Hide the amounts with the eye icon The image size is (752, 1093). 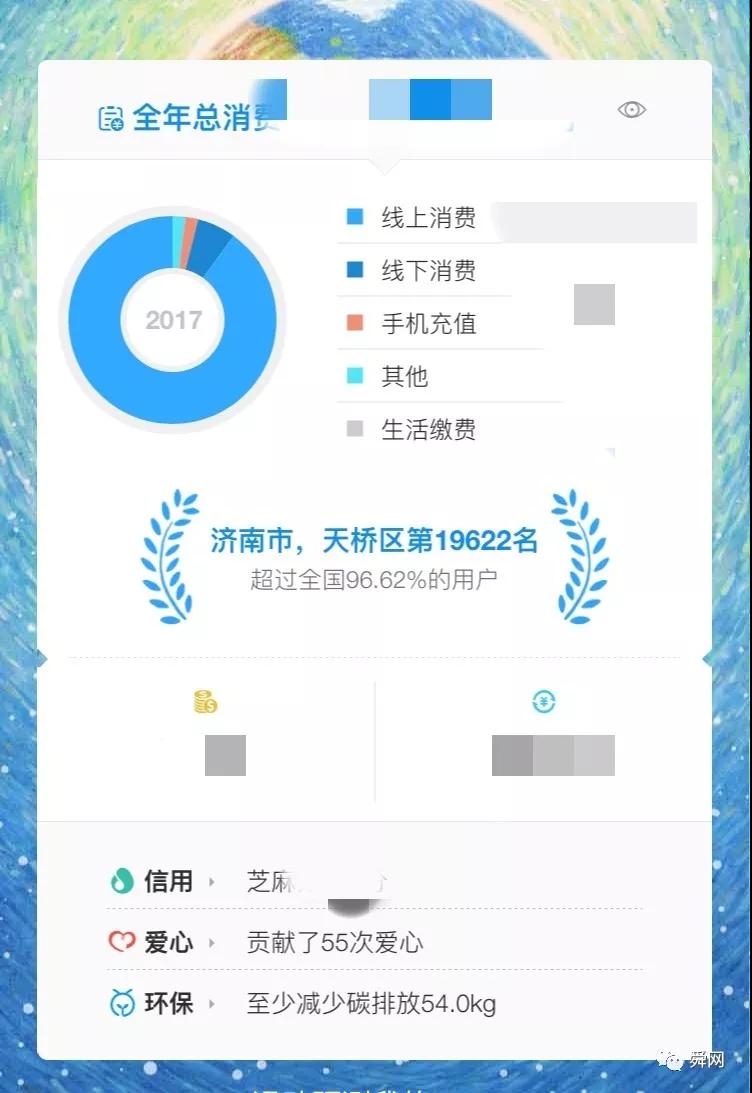click(631, 110)
